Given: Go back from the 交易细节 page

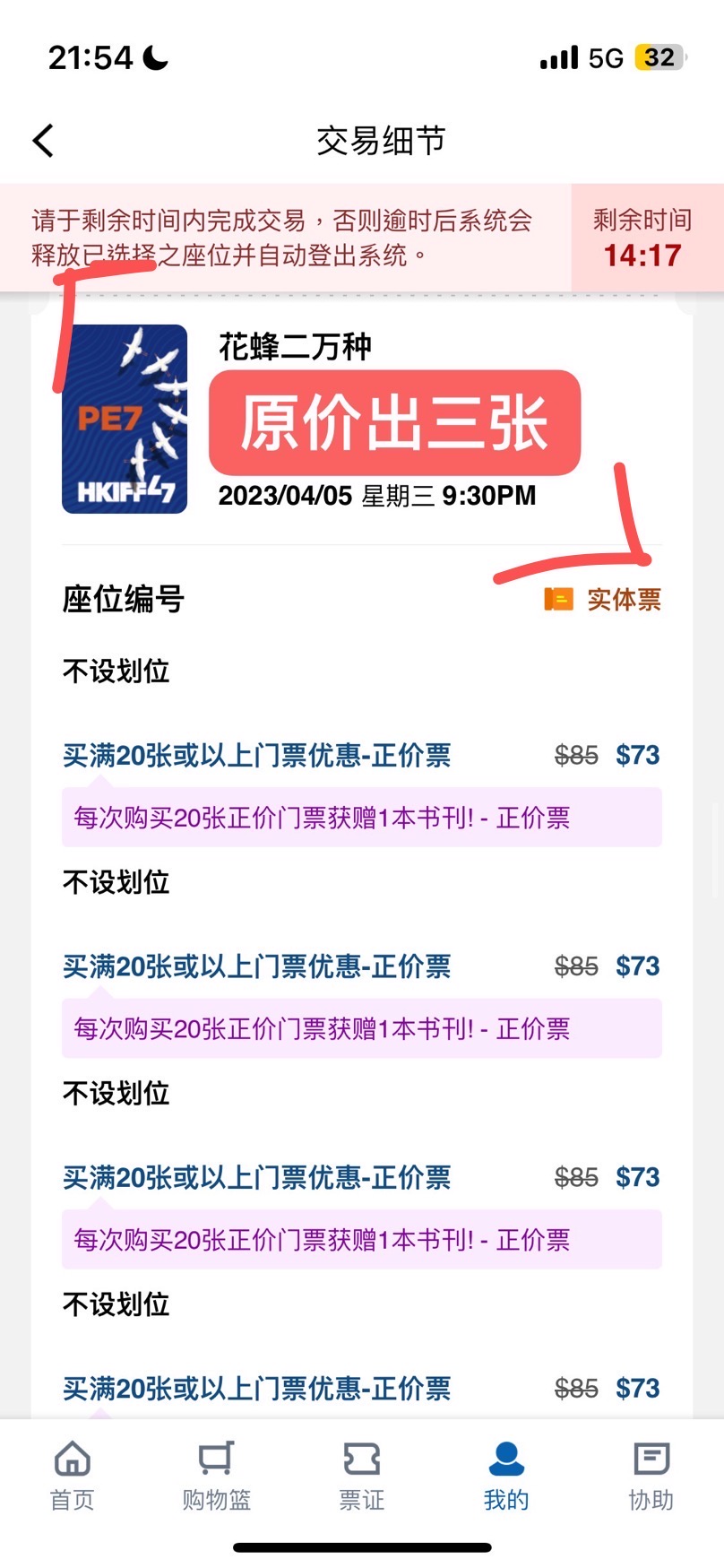Looking at the screenshot, I should (x=43, y=141).
